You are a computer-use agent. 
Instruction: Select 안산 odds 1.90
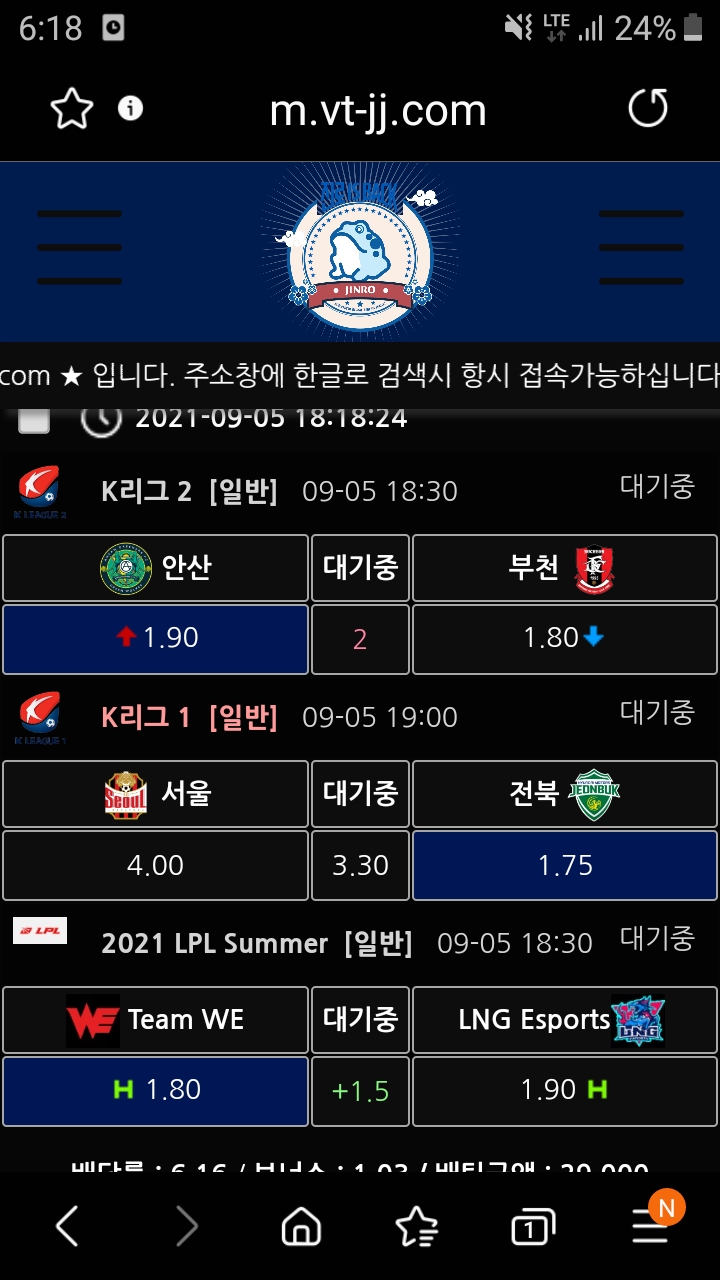tap(156, 638)
